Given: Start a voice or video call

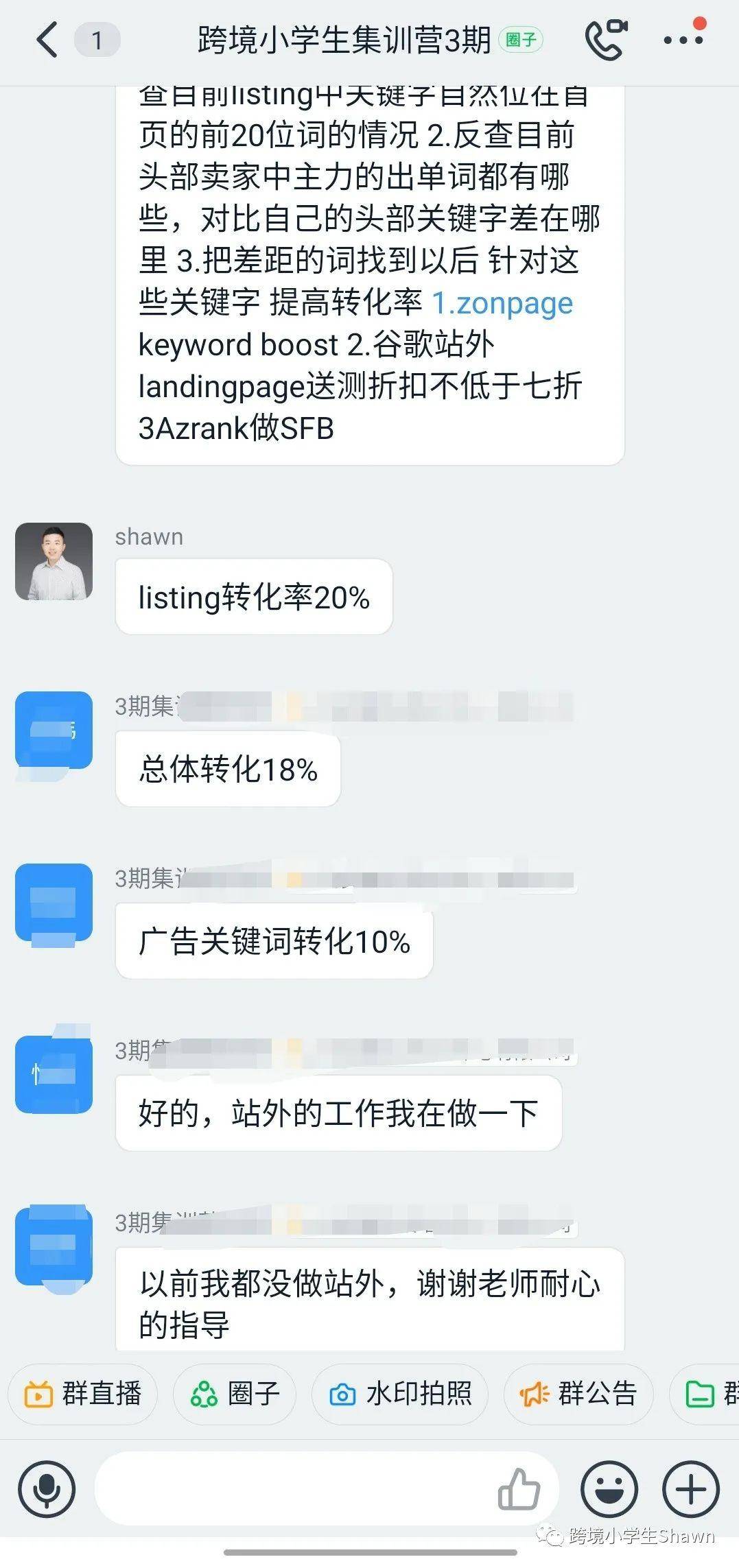Looking at the screenshot, I should click(606, 40).
